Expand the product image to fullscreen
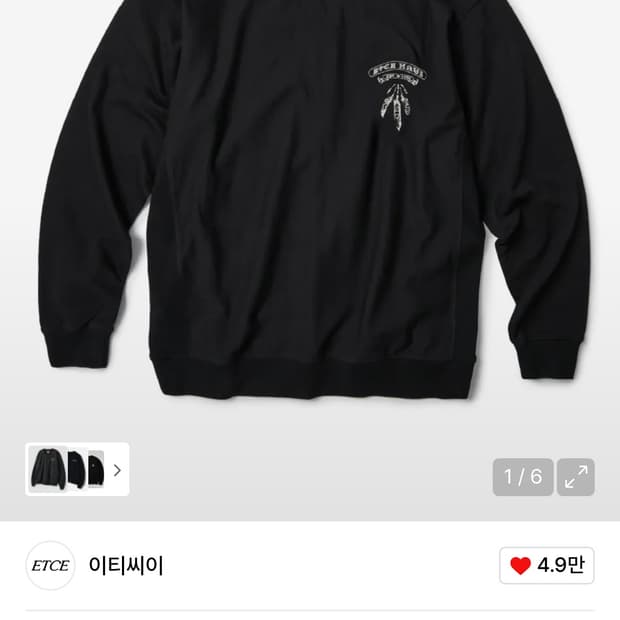Image resolution: width=620 pixels, height=620 pixels. [575, 477]
